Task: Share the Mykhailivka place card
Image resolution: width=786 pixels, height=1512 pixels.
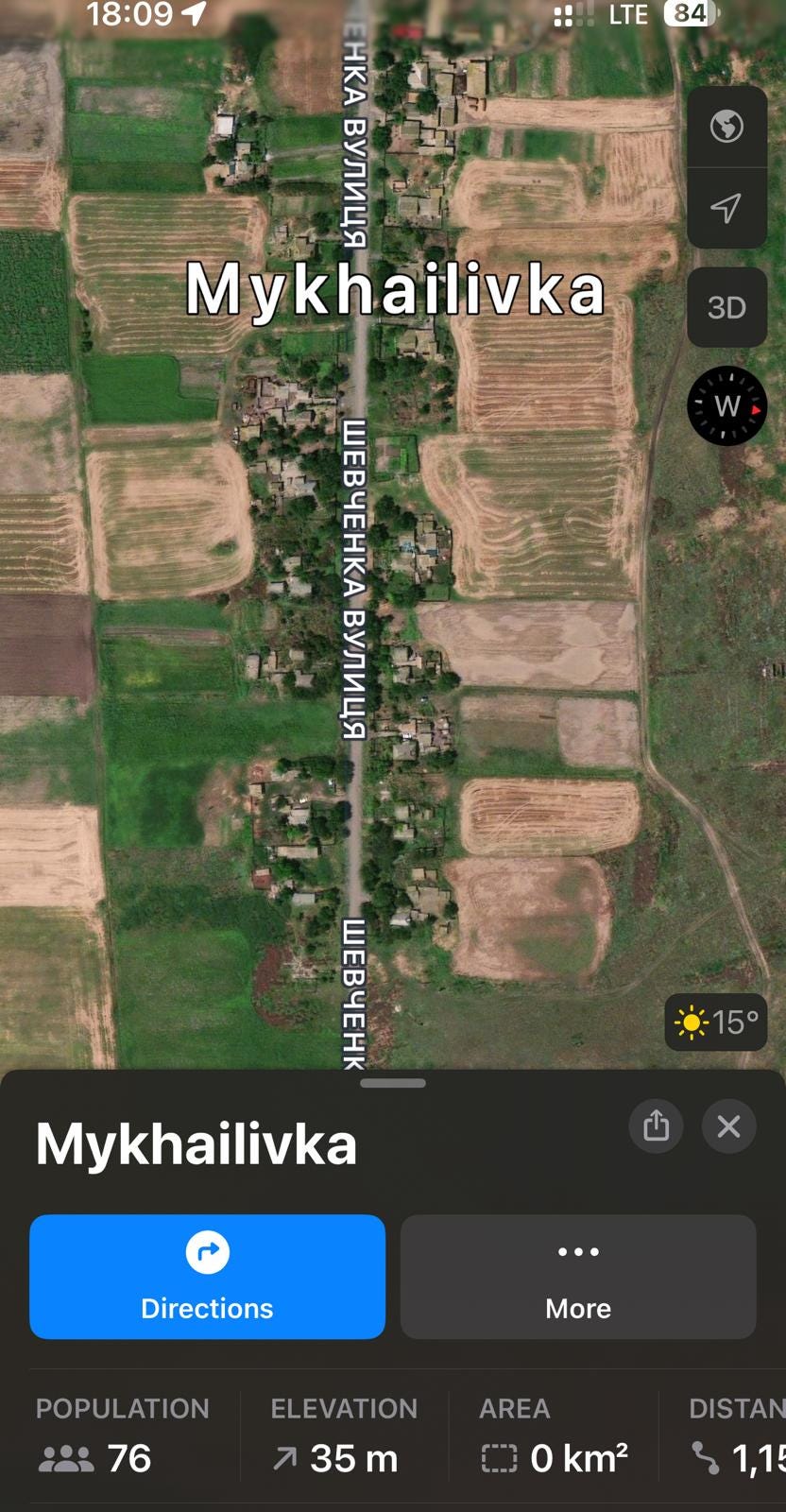Action: (656, 1125)
